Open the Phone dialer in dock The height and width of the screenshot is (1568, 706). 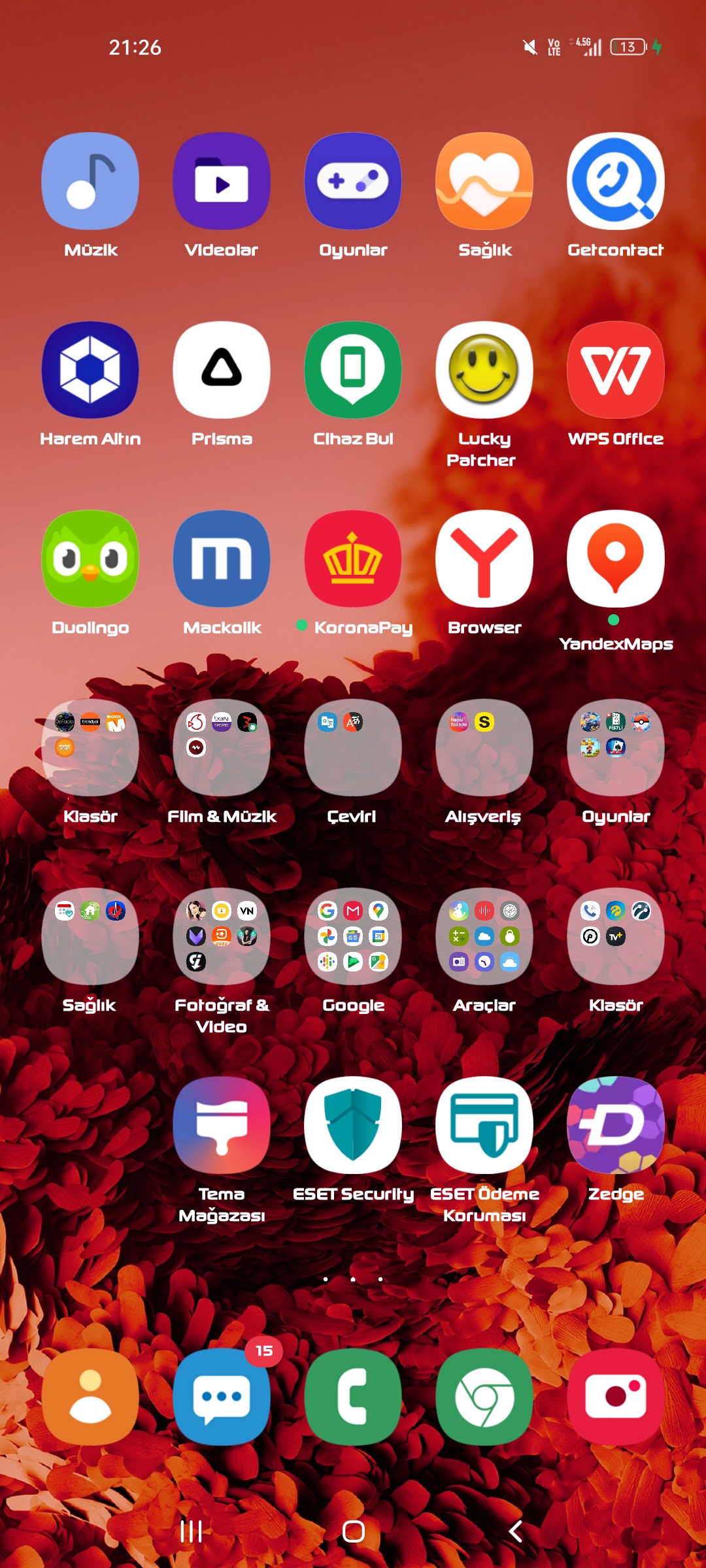(x=353, y=1396)
